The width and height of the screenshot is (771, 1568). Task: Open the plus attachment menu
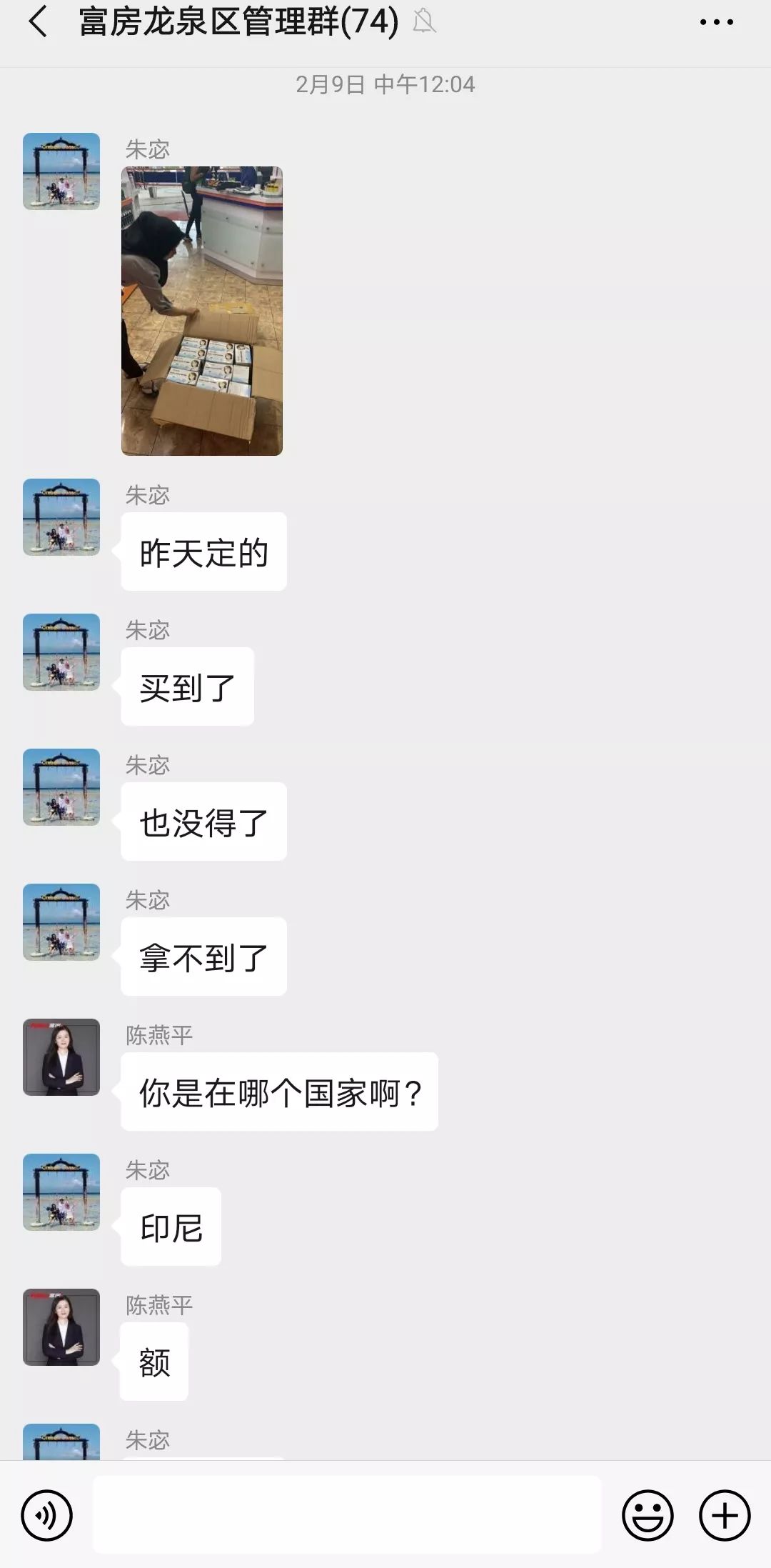pyautogui.click(x=725, y=1515)
